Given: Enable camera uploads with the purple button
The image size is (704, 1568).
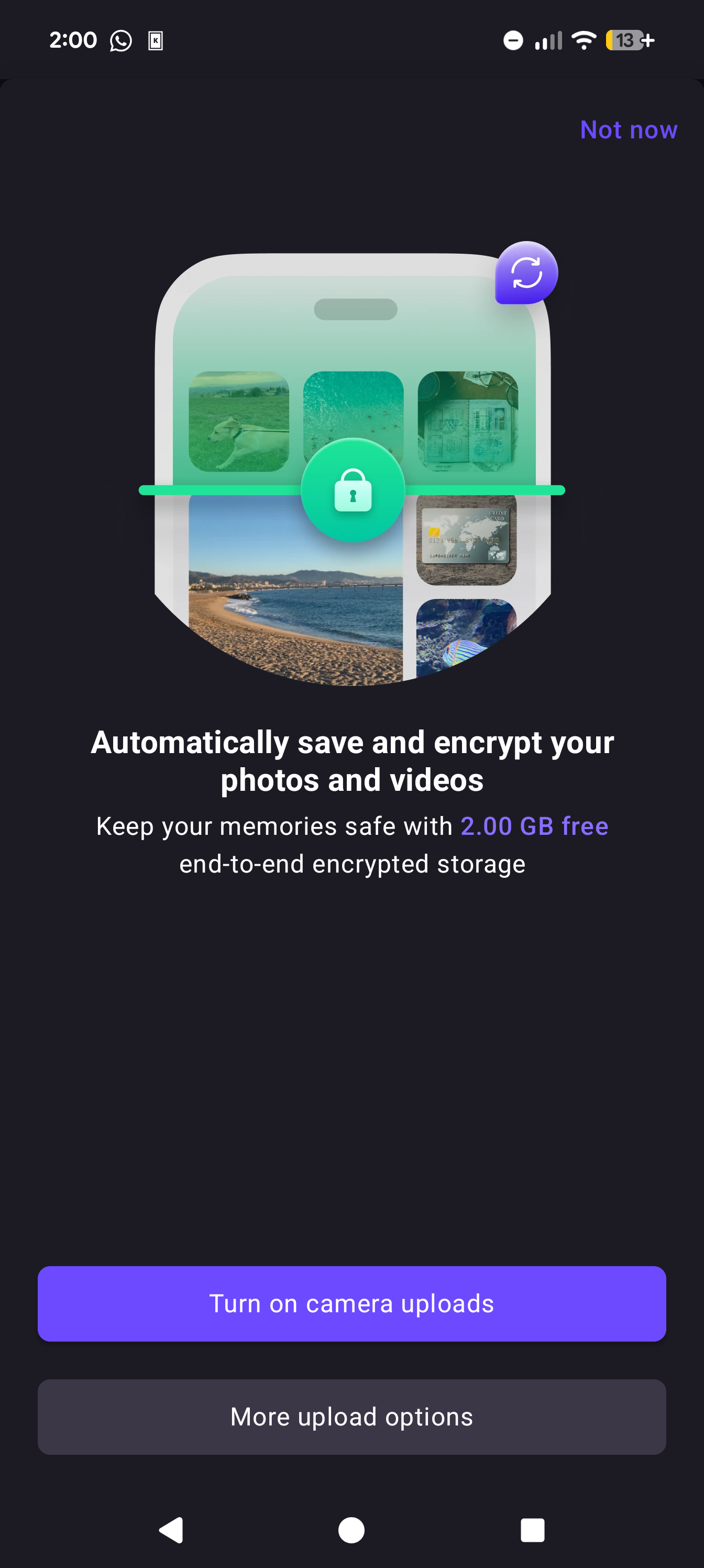Looking at the screenshot, I should click(351, 1303).
